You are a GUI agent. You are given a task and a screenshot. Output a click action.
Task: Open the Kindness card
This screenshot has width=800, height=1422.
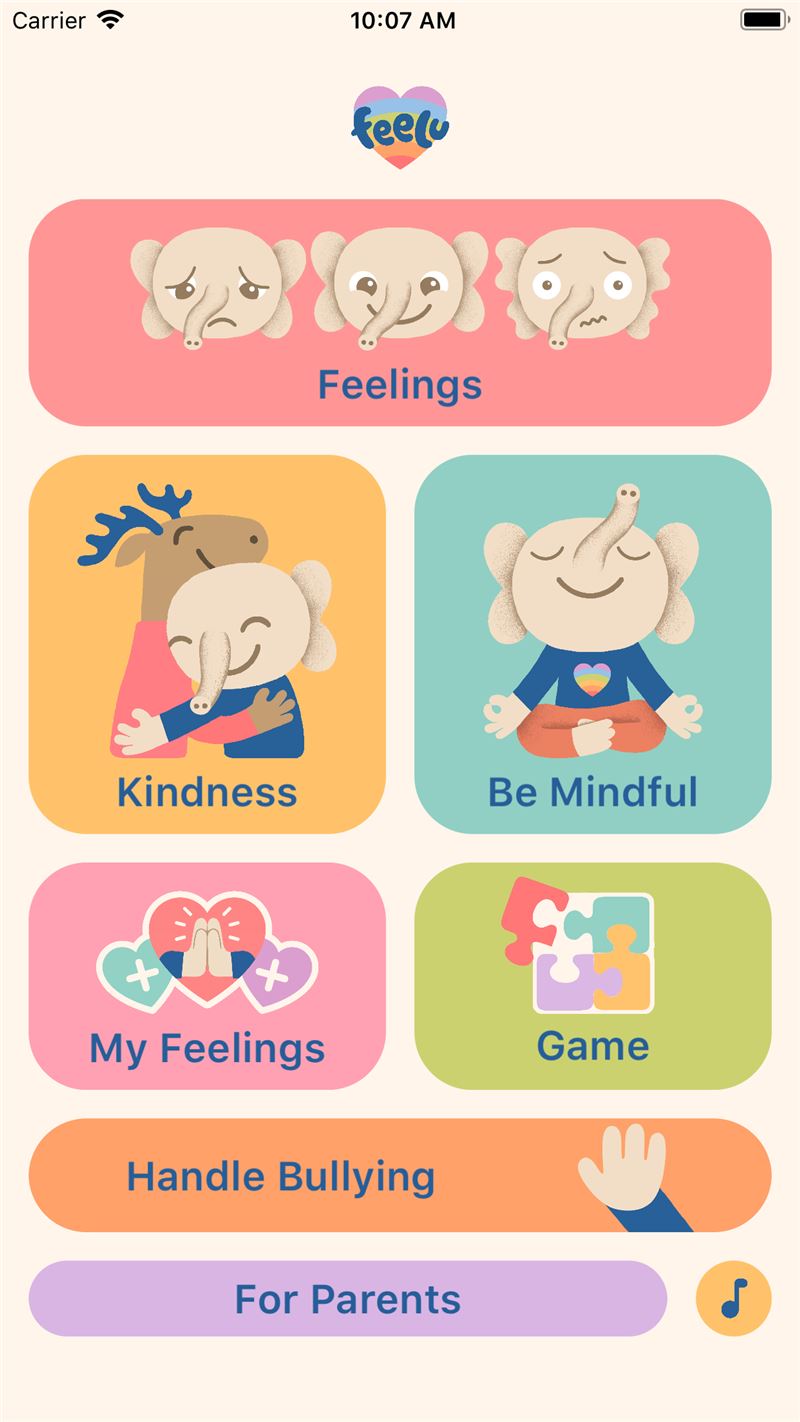pos(207,644)
